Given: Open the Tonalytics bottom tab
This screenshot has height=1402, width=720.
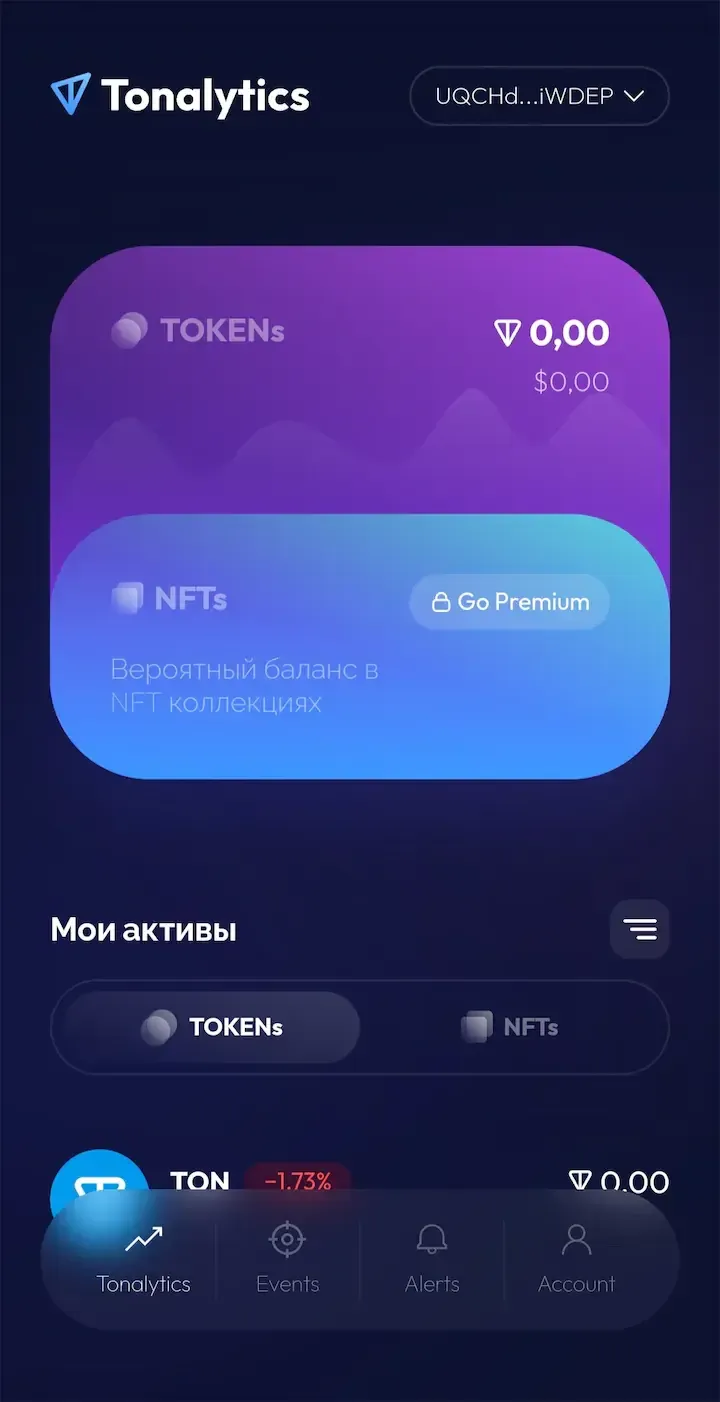Looking at the screenshot, I should (143, 1259).
